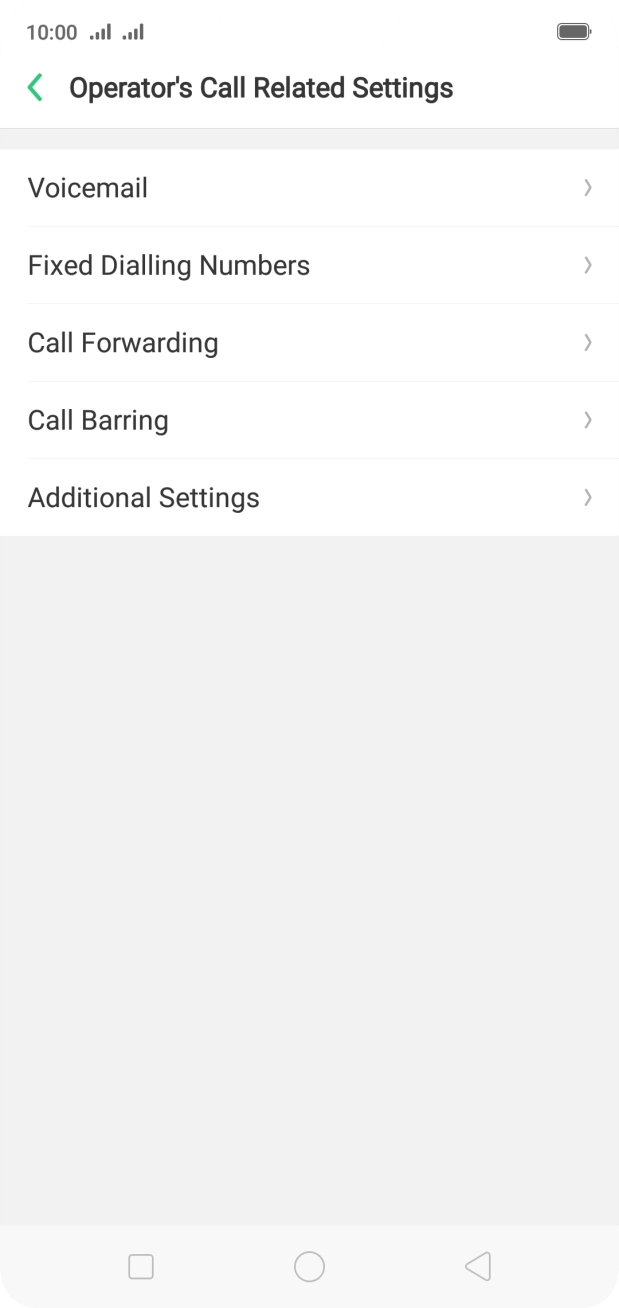Viewport: 619px width, 1308px height.
Task: Select Call Forwarding
Action: click(x=309, y=343)
